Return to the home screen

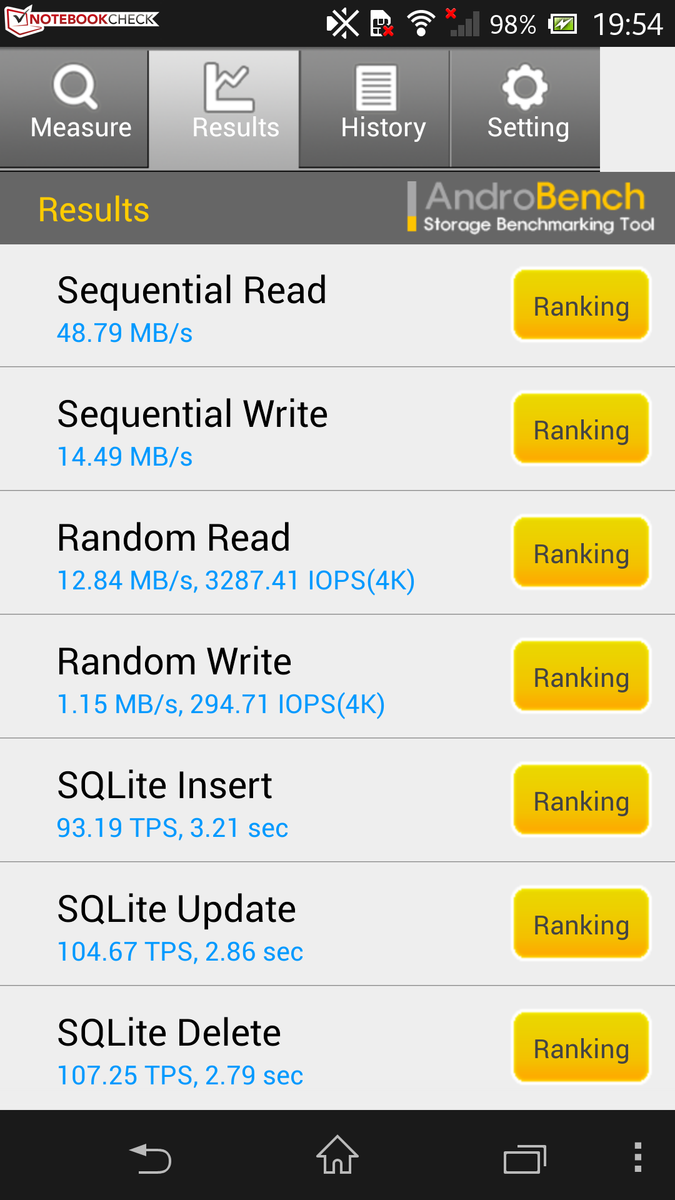(x=337, y=1157)
